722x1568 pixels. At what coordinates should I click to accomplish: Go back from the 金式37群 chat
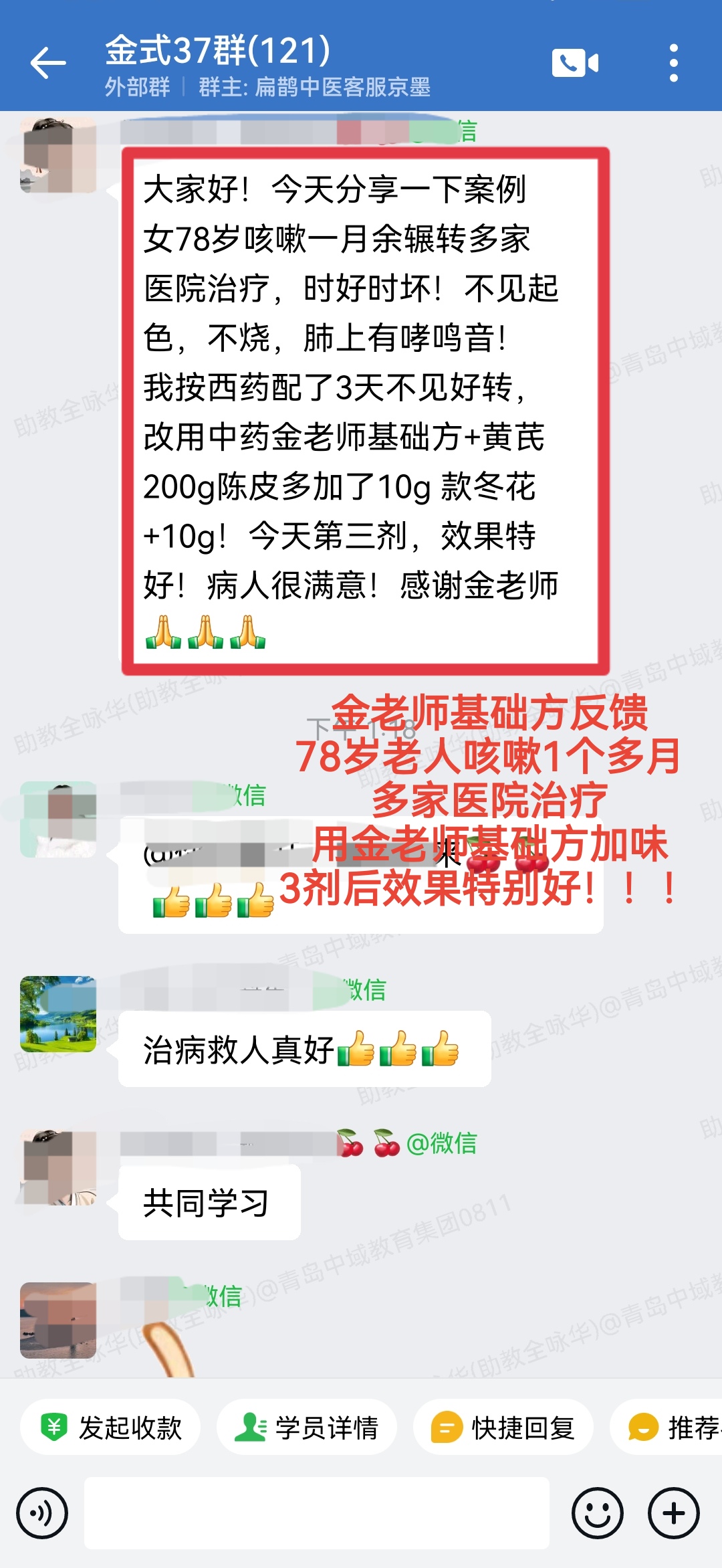point(48,64)
